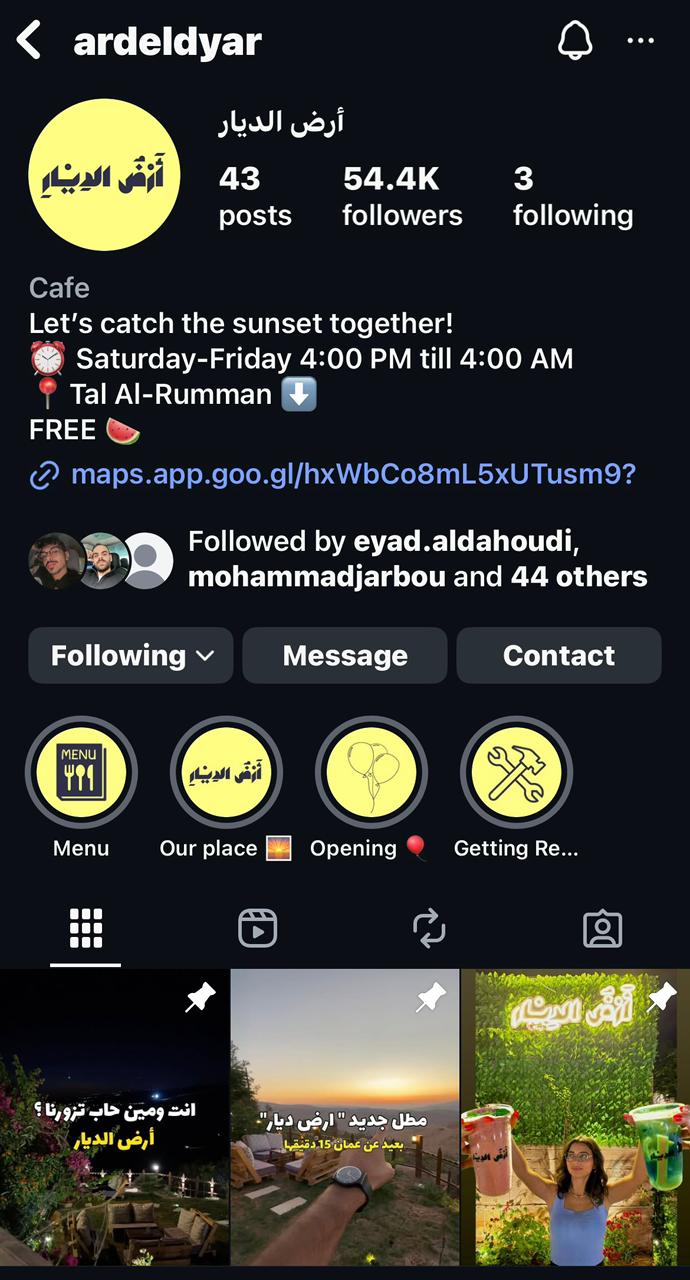Open the Menu story highlight
Screen dimensions: 690x1280
tap(81, 772)
